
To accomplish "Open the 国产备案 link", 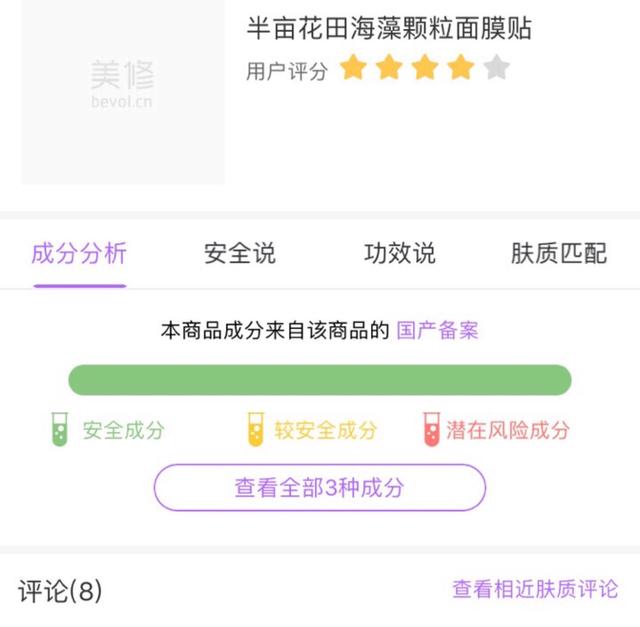I will 437,331.
